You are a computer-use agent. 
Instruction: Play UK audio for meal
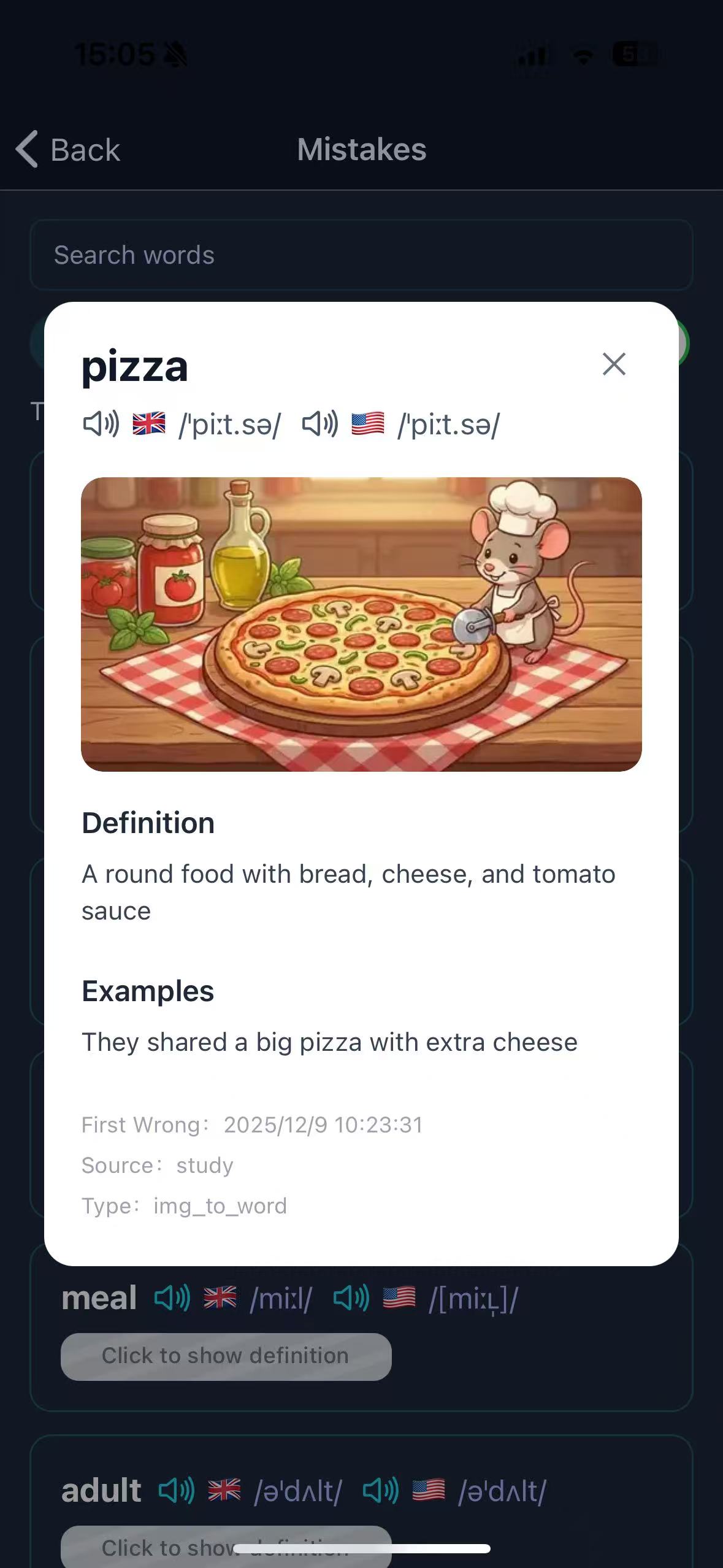coord(172,1297)
